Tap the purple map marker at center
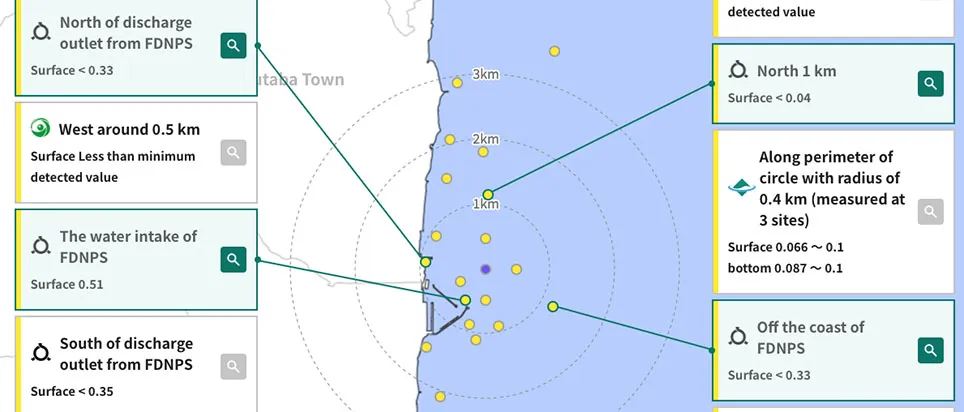Image resolution: width=964 pixels, height=412 pixels. coord(485,269)
